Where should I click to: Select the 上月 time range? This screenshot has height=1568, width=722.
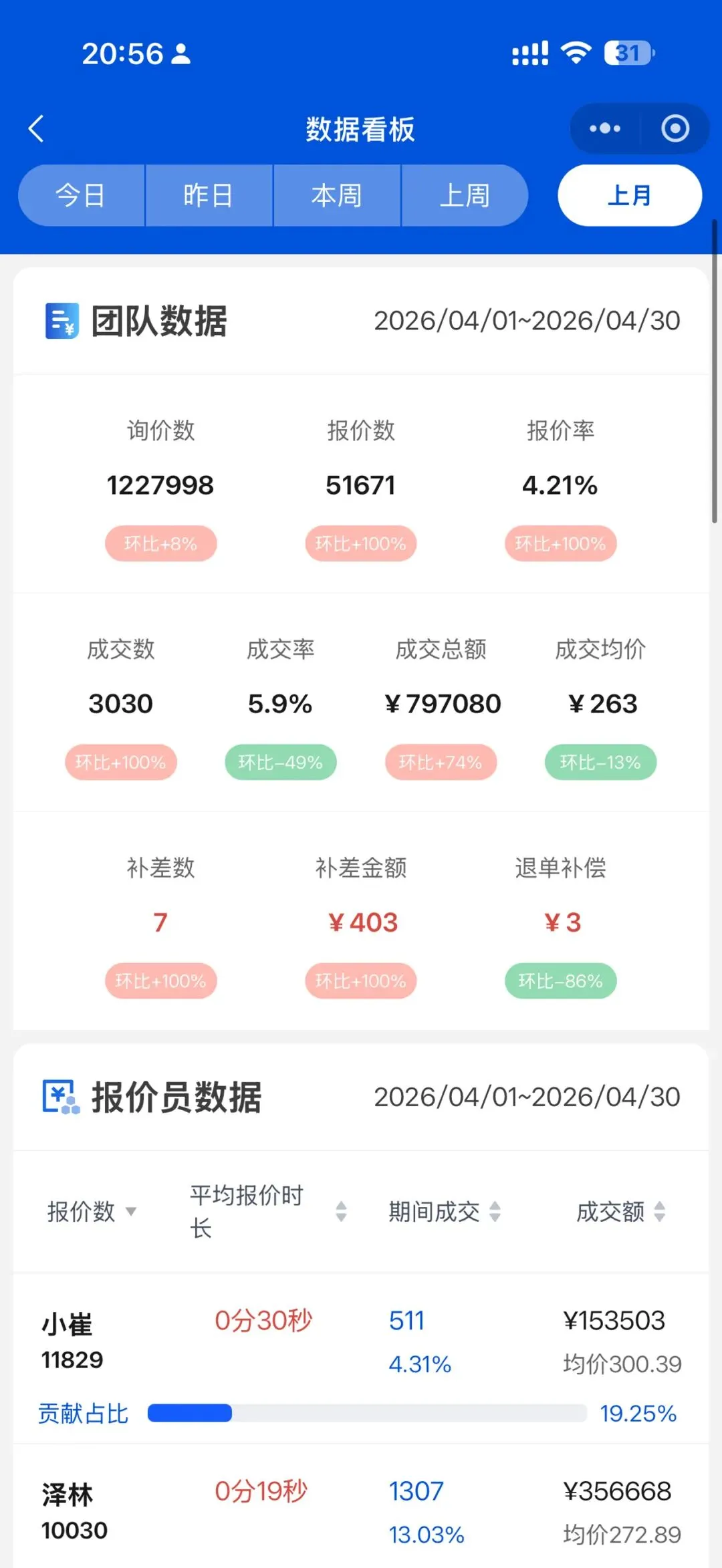[630, 195]
